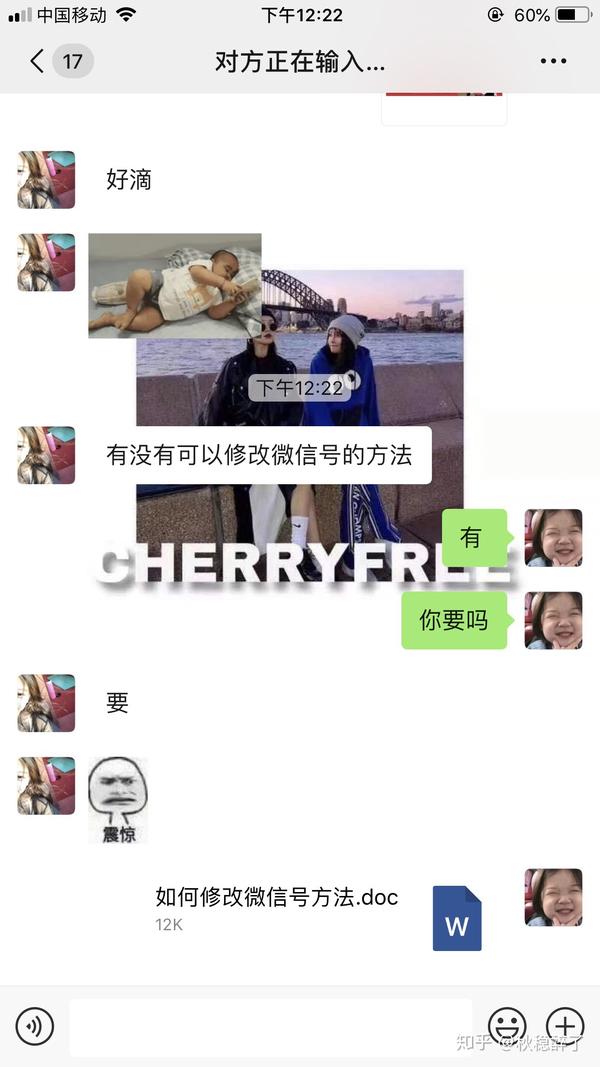This screenshot has height=1067, width=600.
Task: Tap my avatar beside 你要吗
Action: [x=553, y=621]
